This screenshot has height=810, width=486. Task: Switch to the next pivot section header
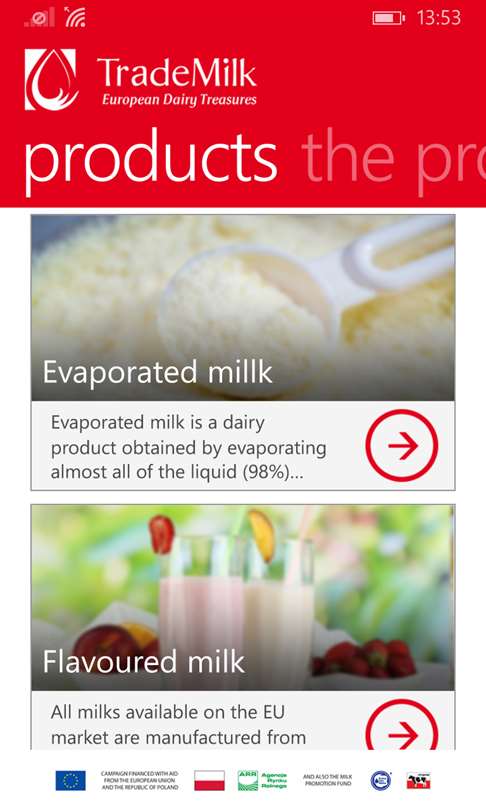pyautogui.click(x=393, y=159)
